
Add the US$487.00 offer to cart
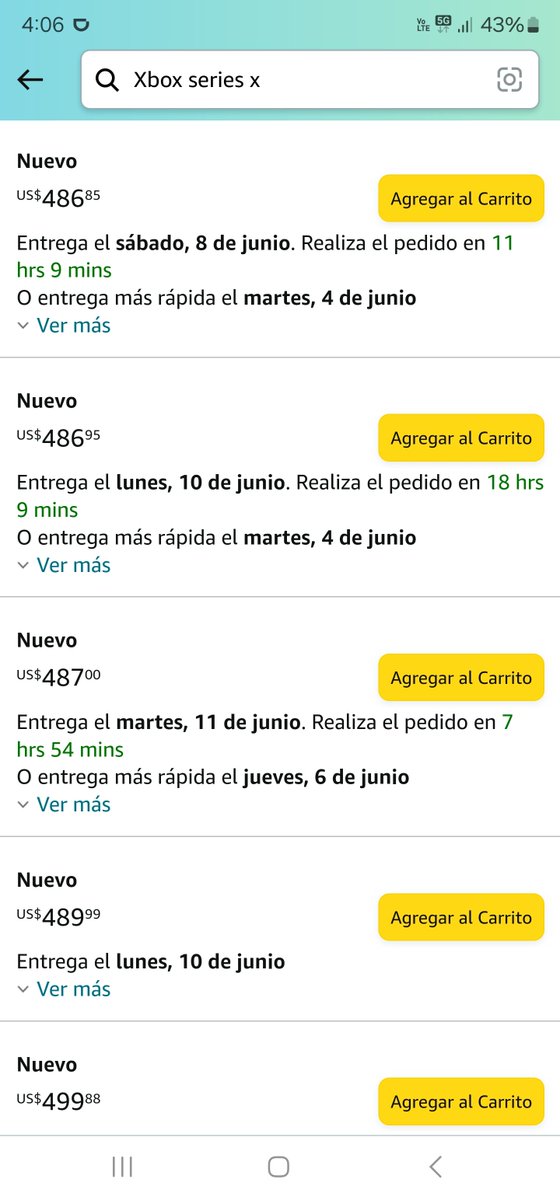[461, 677]
